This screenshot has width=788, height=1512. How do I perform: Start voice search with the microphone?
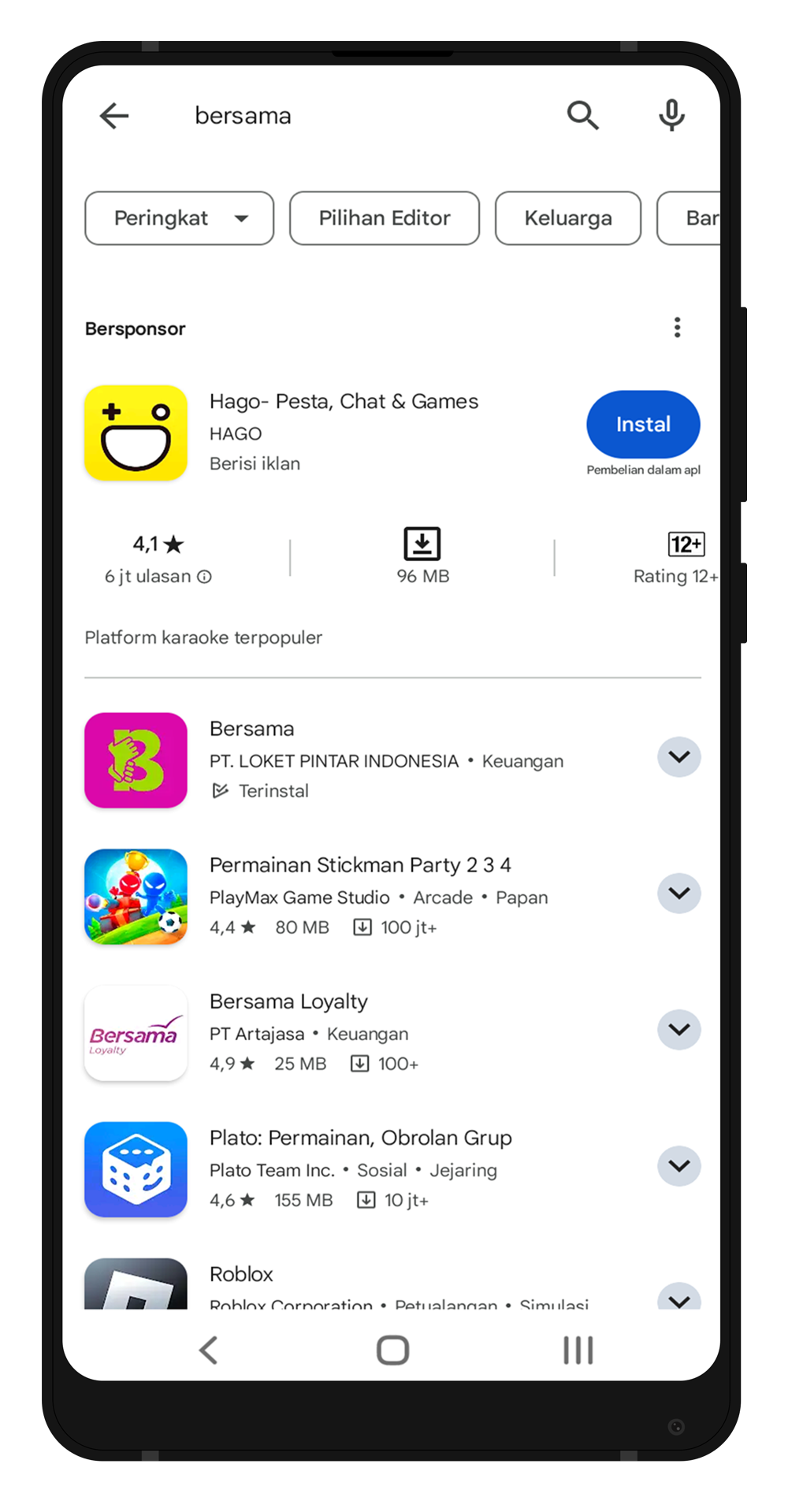click(671, 116)
